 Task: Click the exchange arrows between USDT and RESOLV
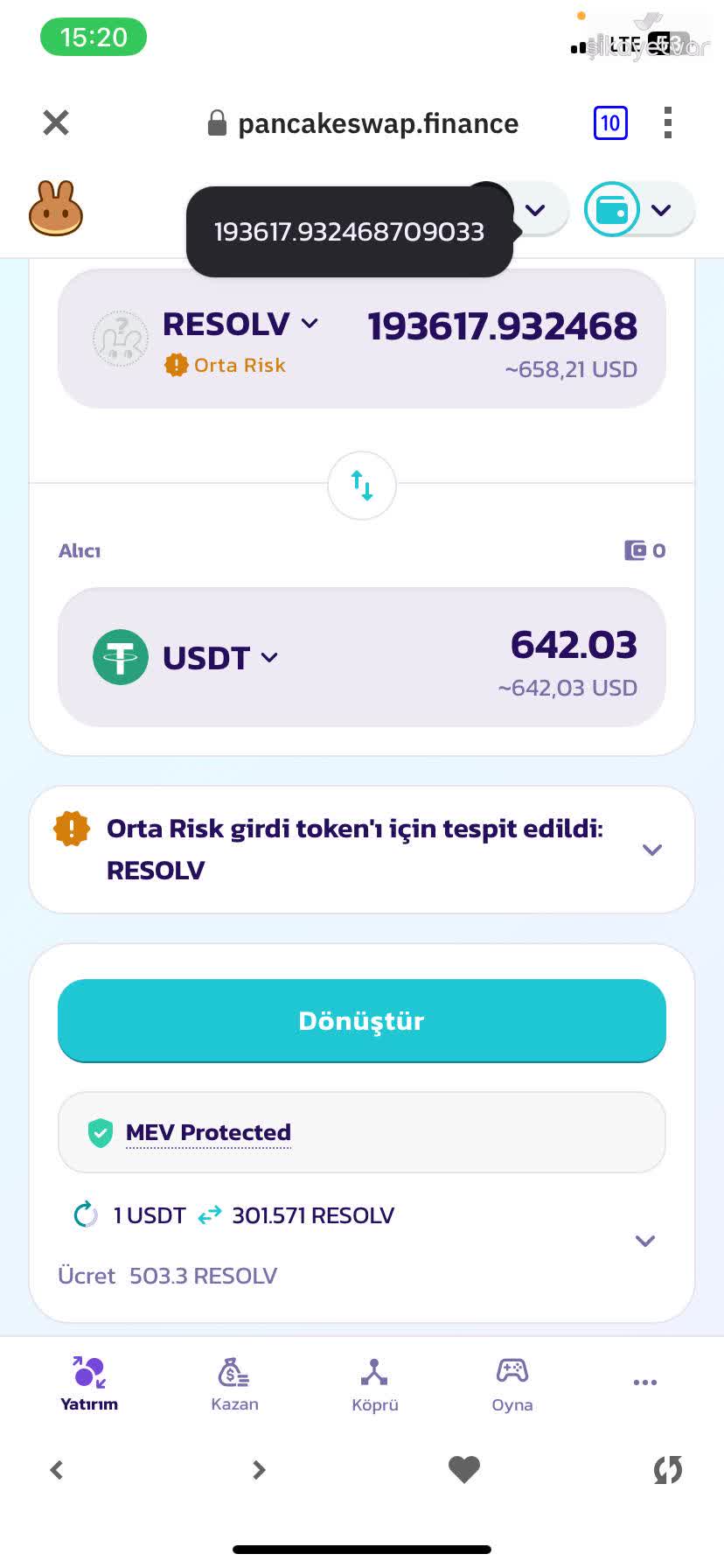coord(208,1214)
